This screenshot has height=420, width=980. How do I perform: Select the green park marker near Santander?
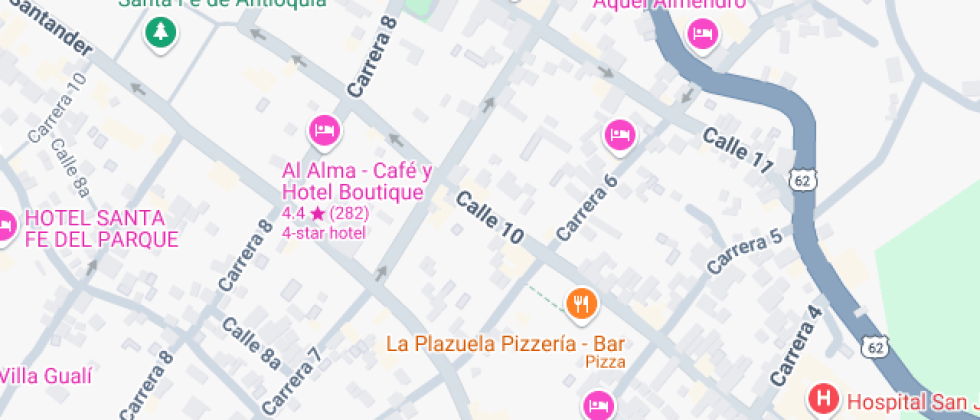(x=158, y=31)
